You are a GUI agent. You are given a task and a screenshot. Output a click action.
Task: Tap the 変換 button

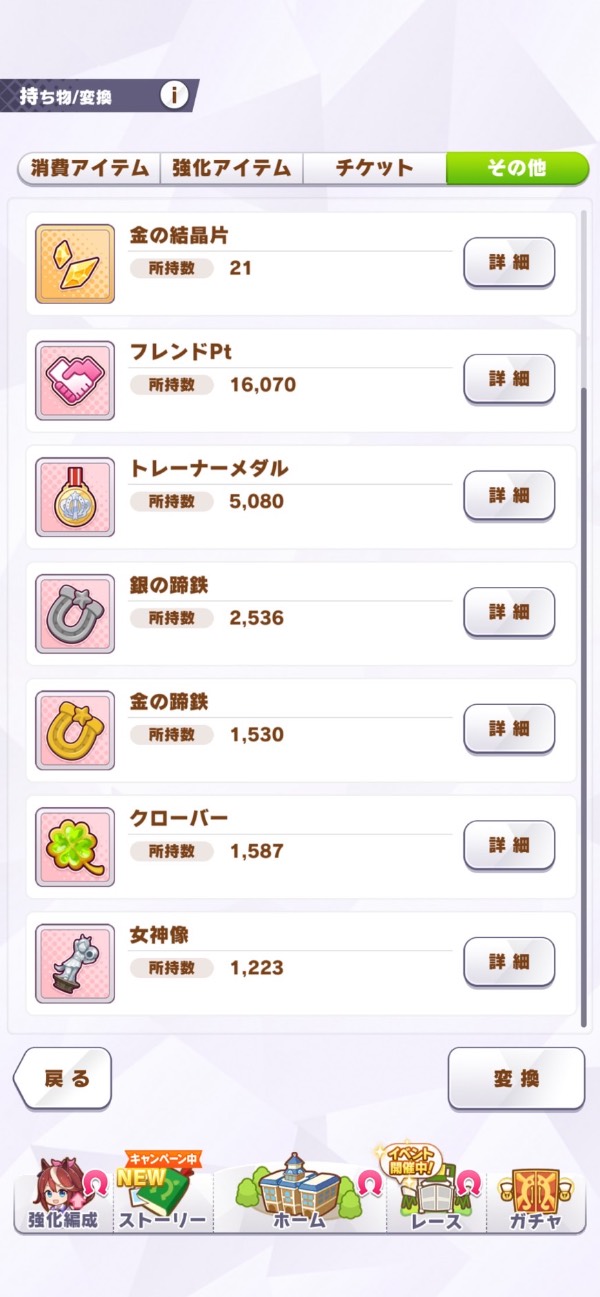[516, 1079]
